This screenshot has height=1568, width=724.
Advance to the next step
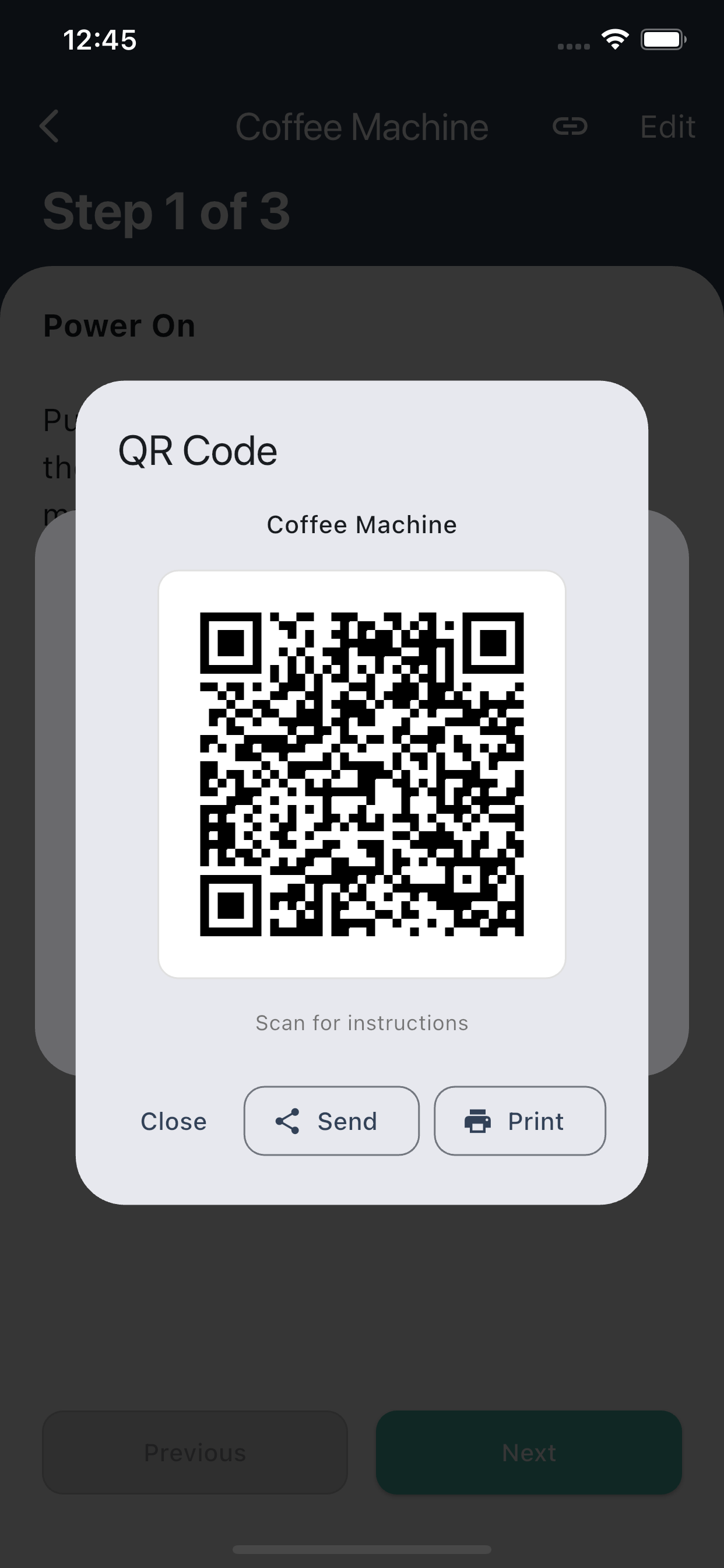pos(528,1452)
